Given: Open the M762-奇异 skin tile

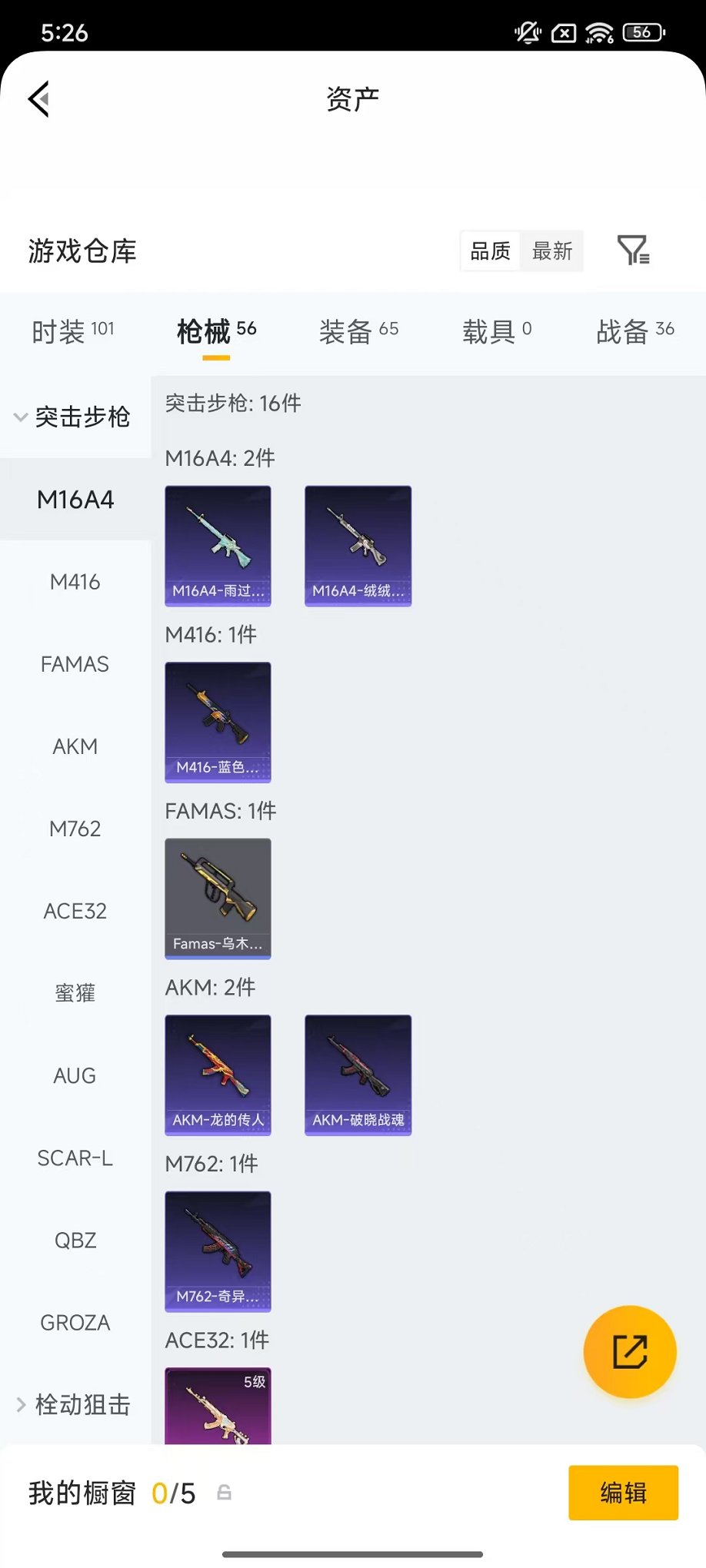Looking at the screenshot, I should [x=218, y=1251].
